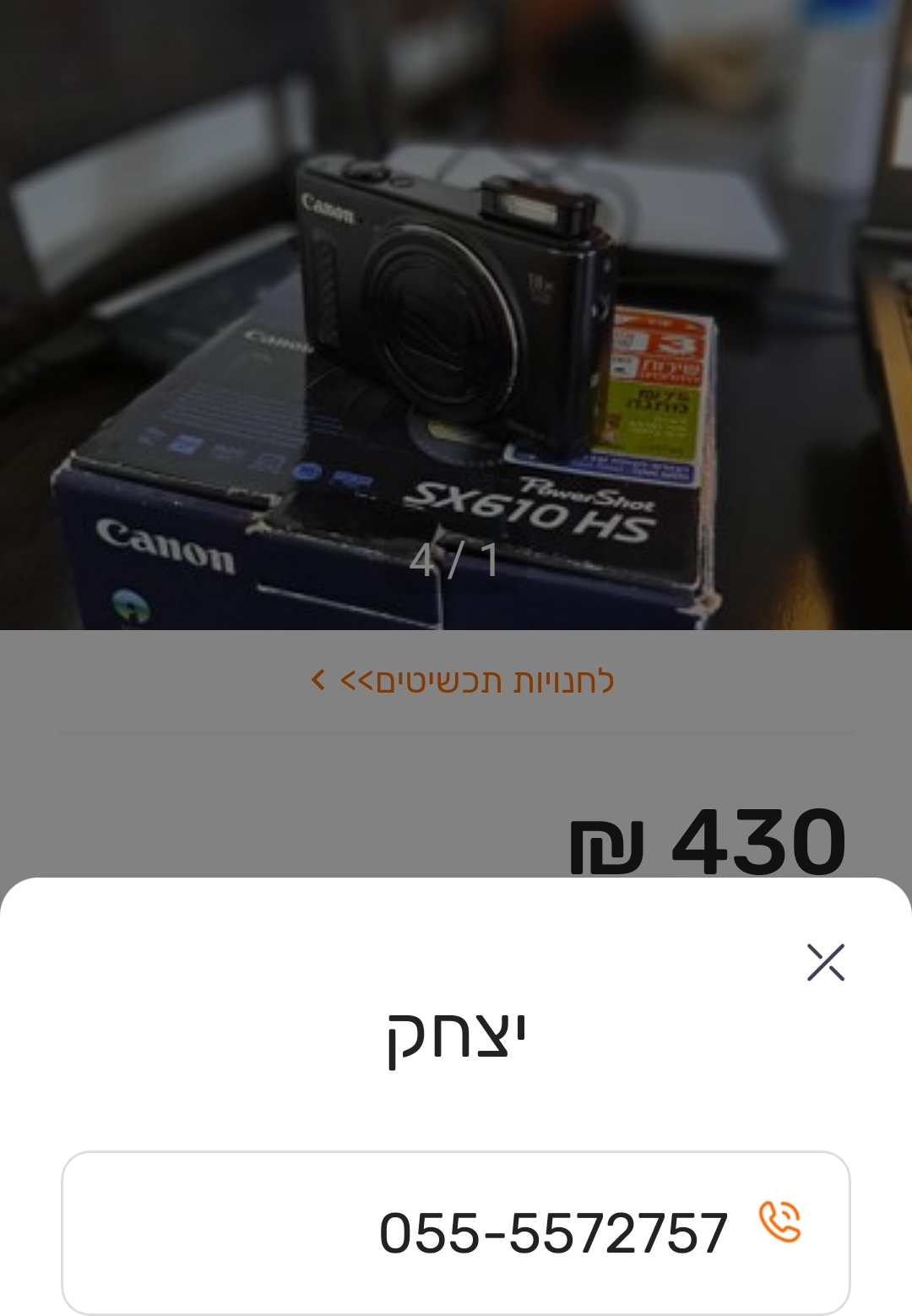Call Yitzhak at 055-5572757
The width and height of the screenshot is (912, 1316).
click(x=456, y=1232)
